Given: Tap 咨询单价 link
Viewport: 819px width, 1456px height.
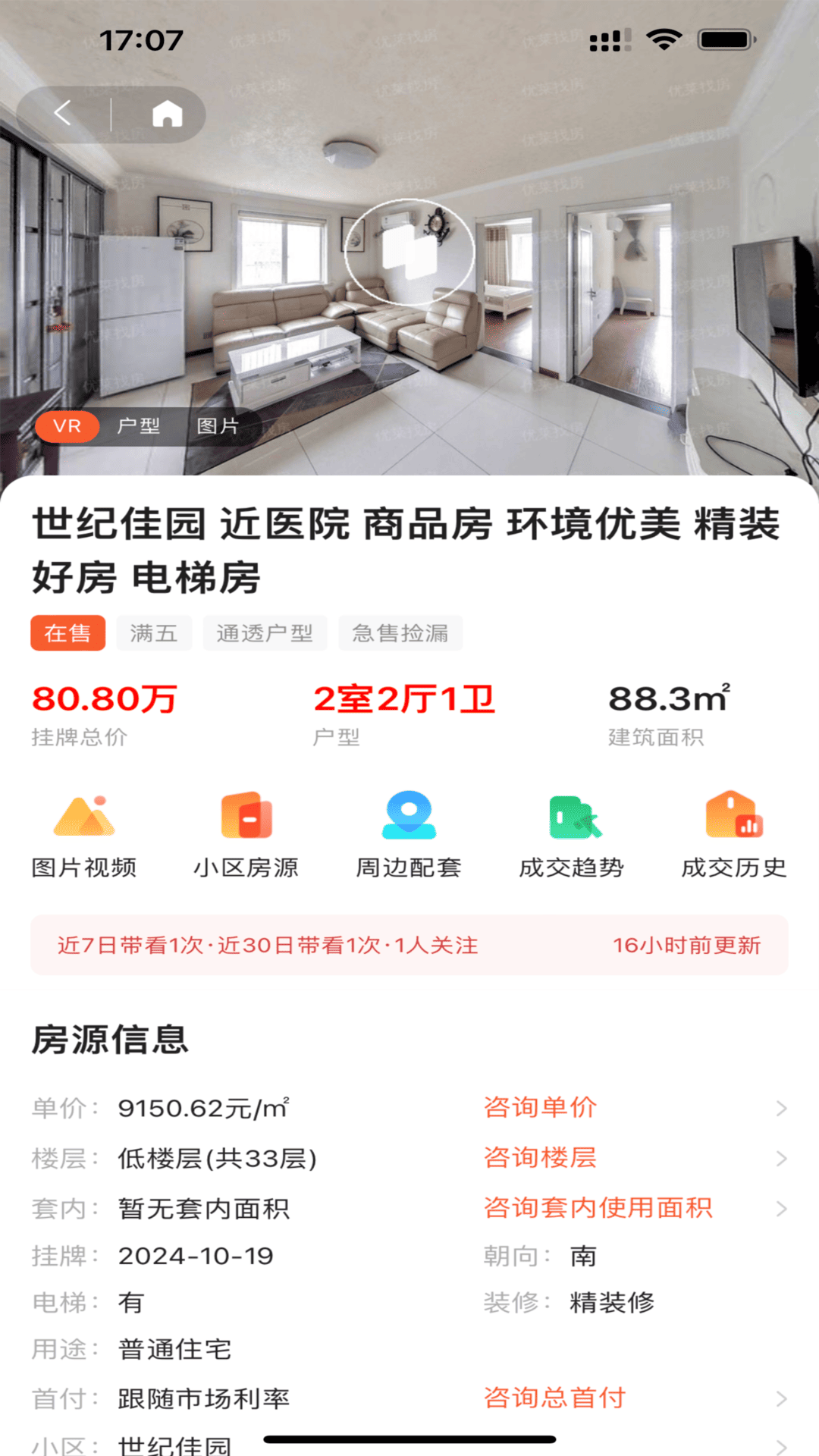Looking at the screenshot, I should (541, 1108).
